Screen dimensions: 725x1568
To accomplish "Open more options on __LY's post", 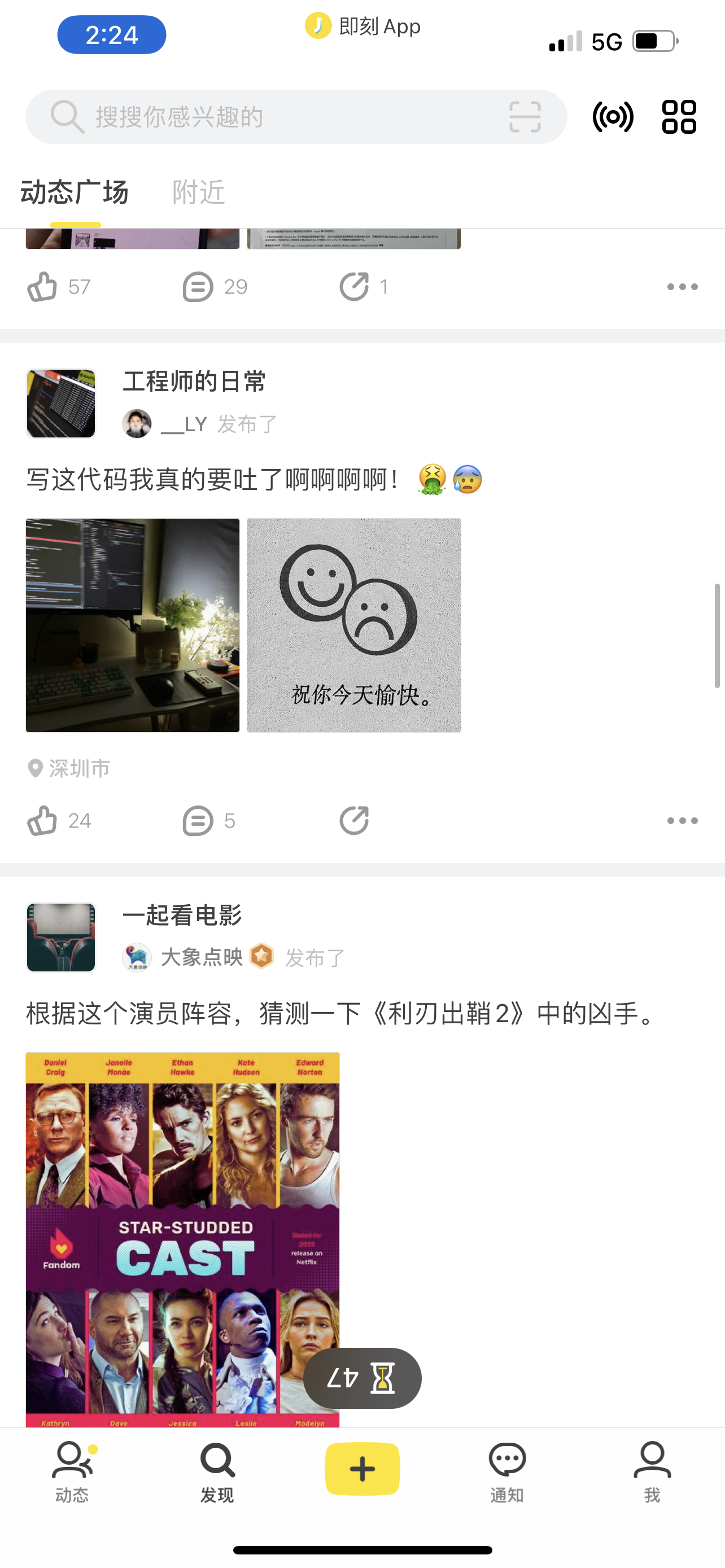I will pos(682,821).
